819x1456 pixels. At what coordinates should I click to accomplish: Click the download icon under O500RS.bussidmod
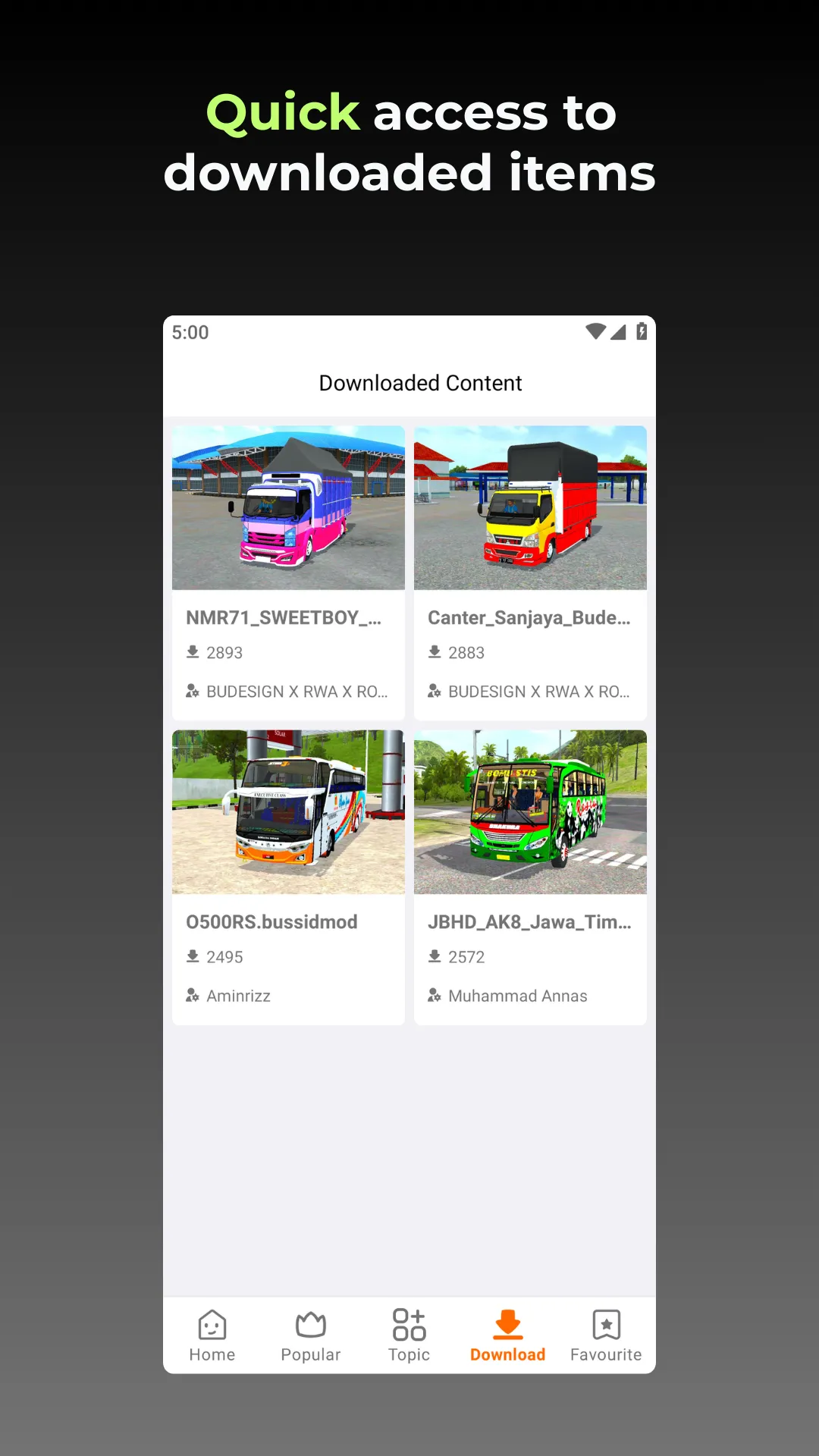coord(192,956)
